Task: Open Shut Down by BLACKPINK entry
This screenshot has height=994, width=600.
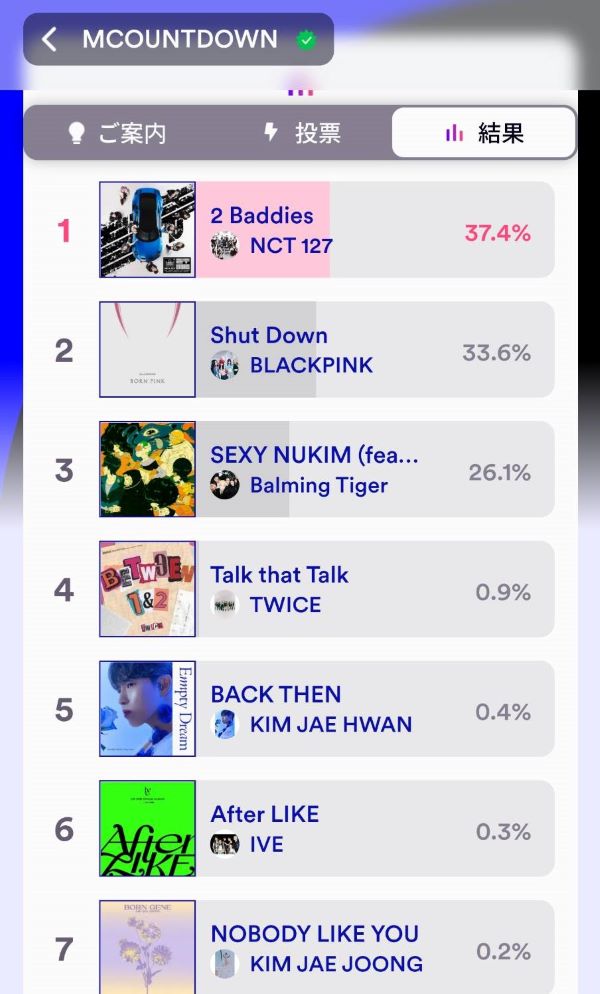Action: coord(326,350)
